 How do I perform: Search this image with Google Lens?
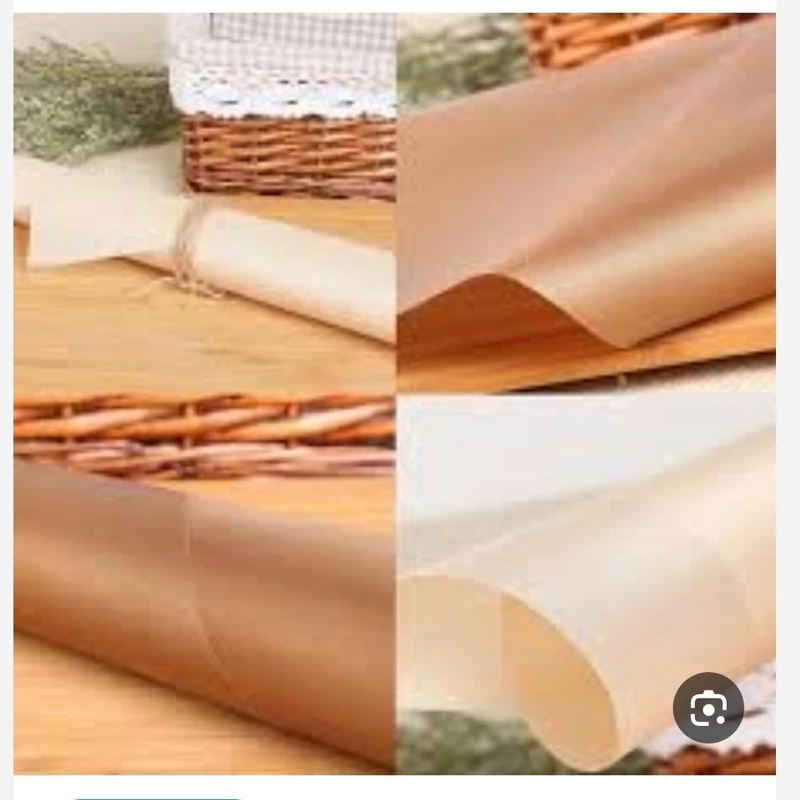click(x=708, y=707)
